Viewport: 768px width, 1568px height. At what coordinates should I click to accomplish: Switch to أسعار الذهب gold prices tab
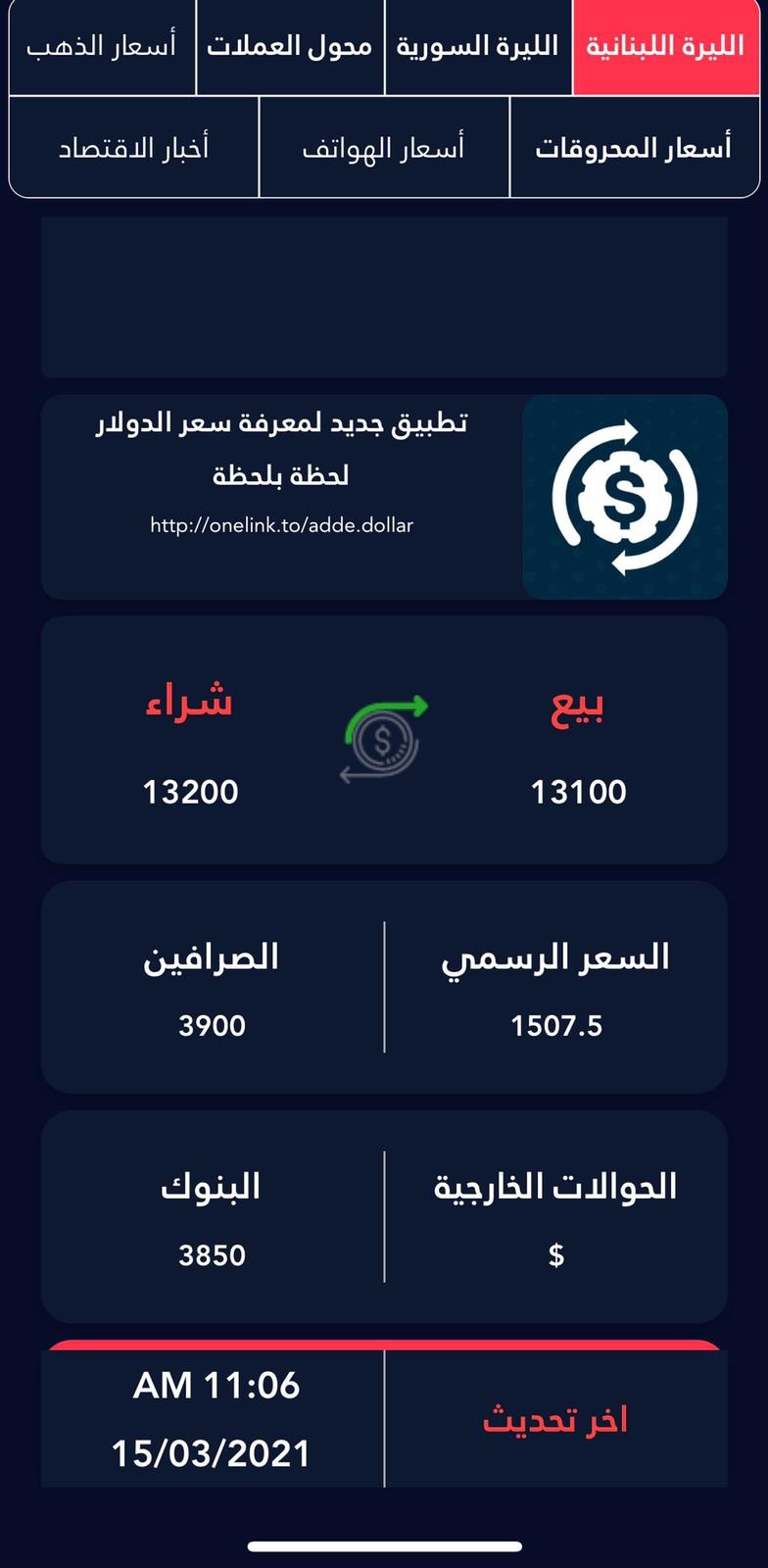pyautogui.click(x=102, y=47)
